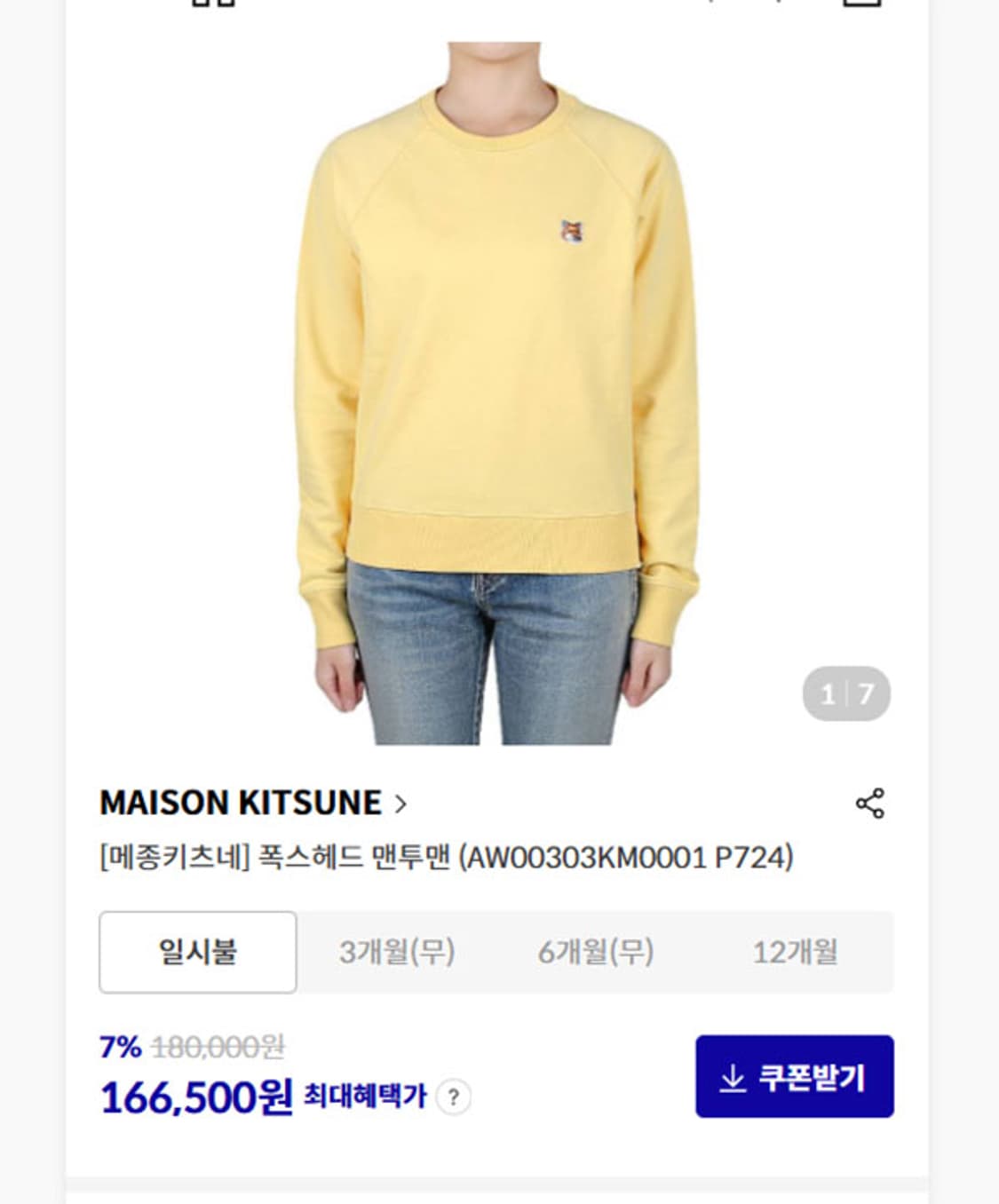Open the installment options selector bar
The width and height of the screenshot is (999, 1204).
[x=497, y=952]
